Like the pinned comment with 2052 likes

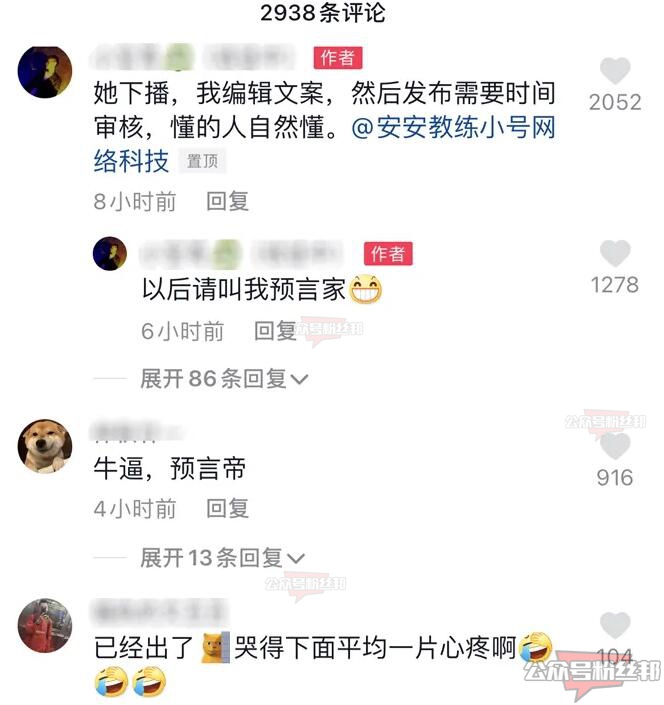(615, 71)
